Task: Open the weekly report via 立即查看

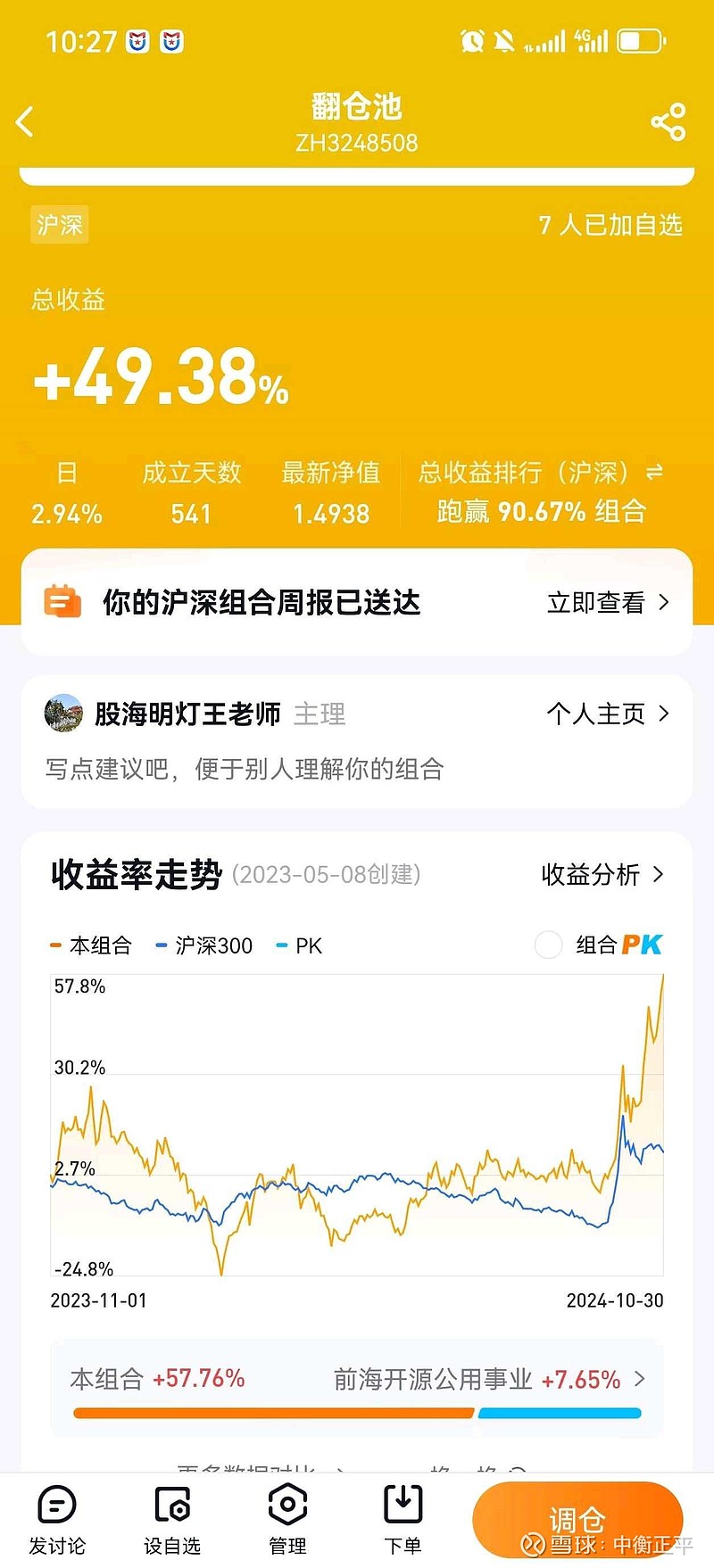Action: point(607,603)
